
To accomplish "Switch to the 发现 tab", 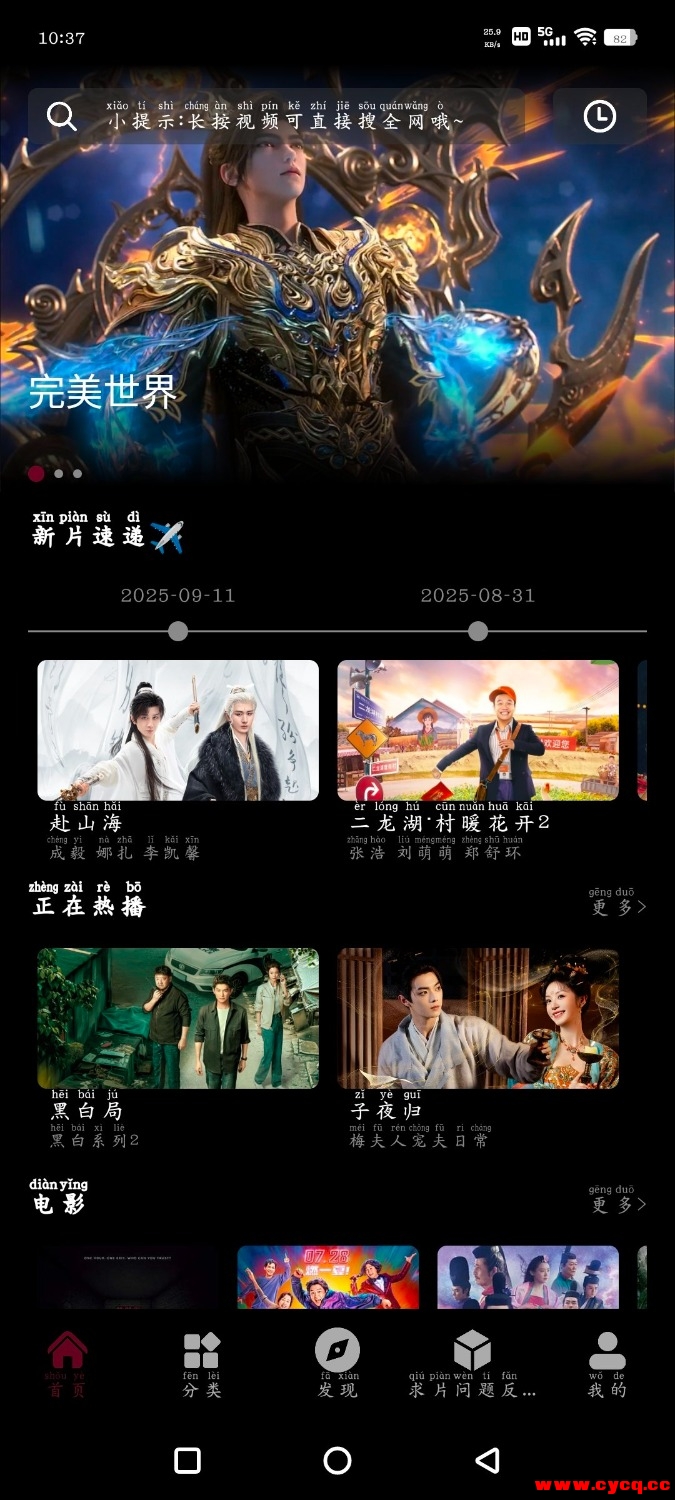I will (x=337, y=1364).
